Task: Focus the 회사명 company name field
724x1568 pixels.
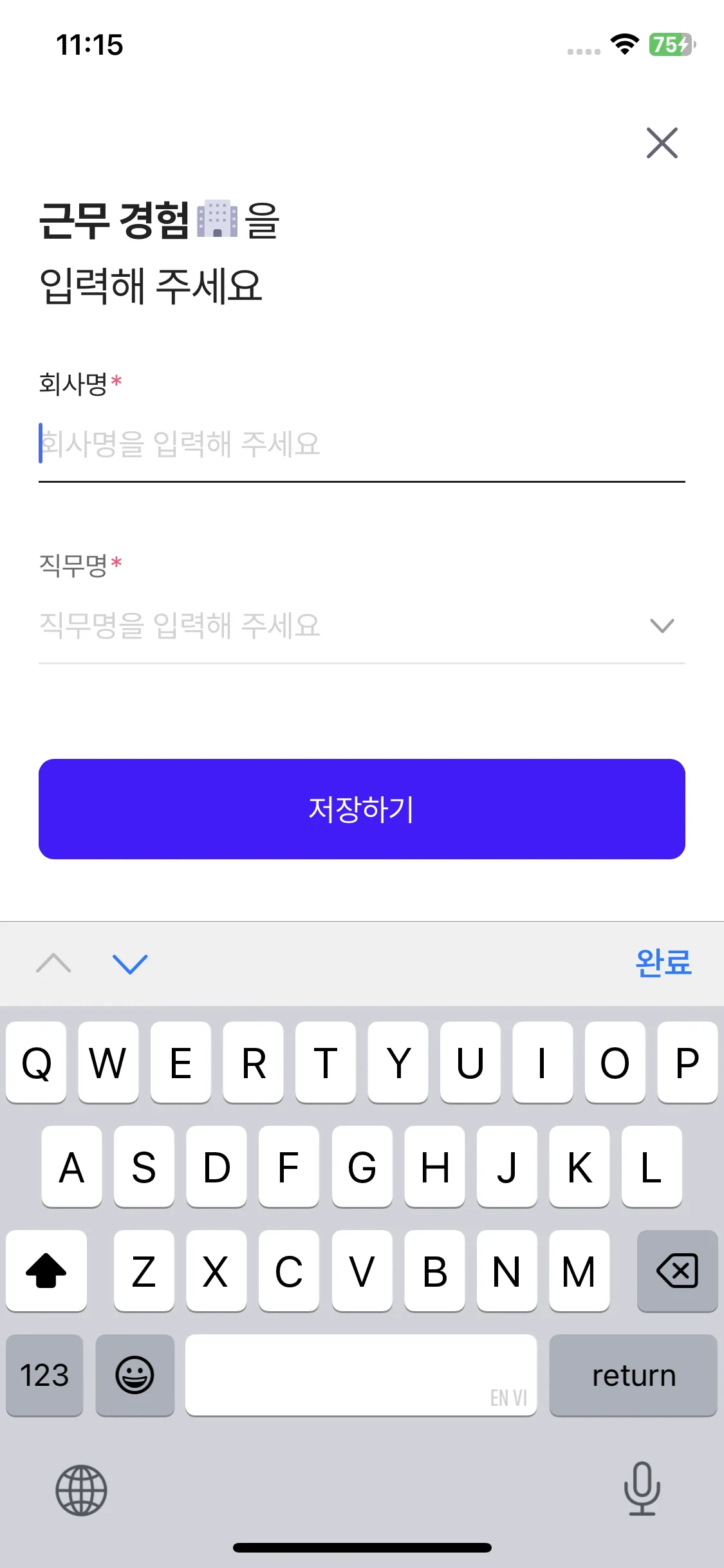Action: coord(360,444)
